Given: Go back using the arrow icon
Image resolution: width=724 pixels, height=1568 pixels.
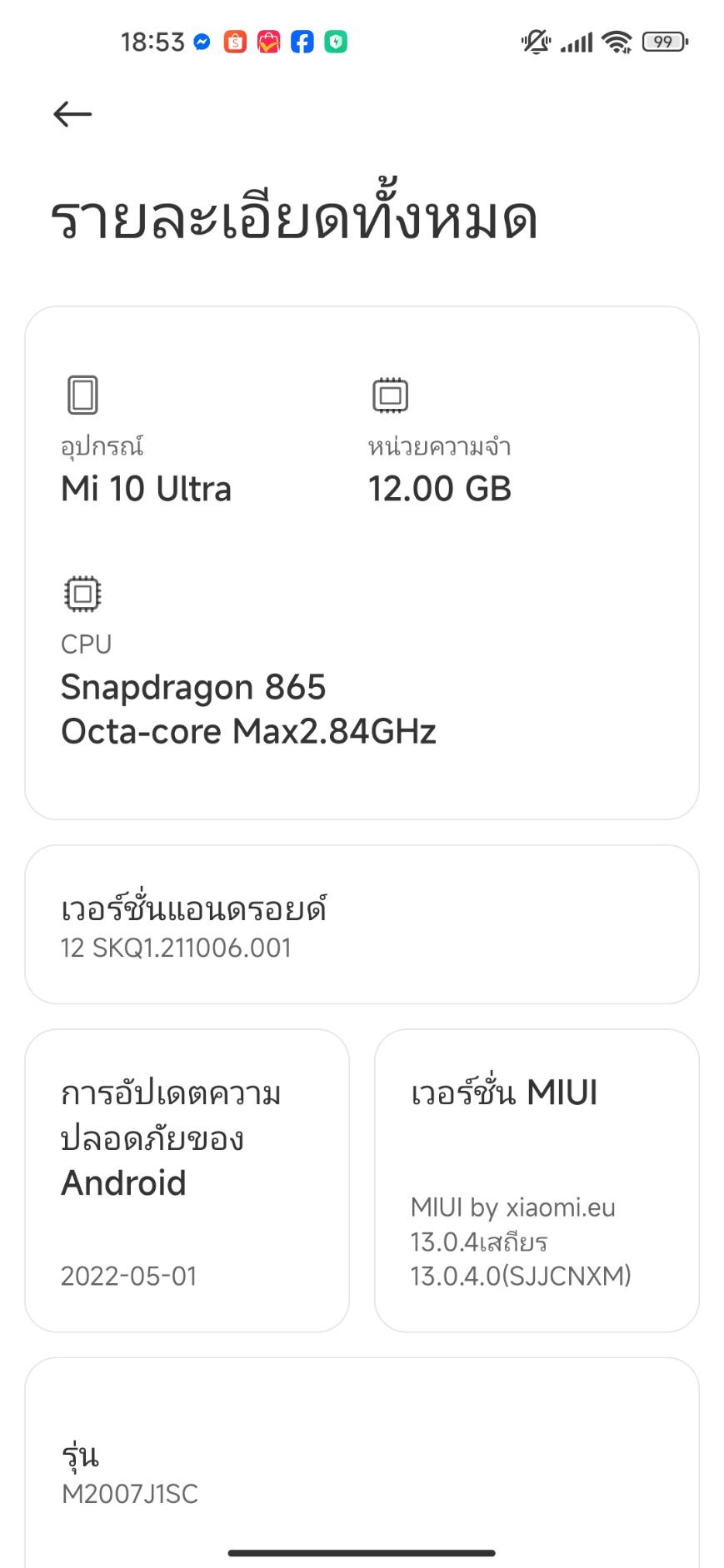Looking at the screenshot, I should [72, 114].
